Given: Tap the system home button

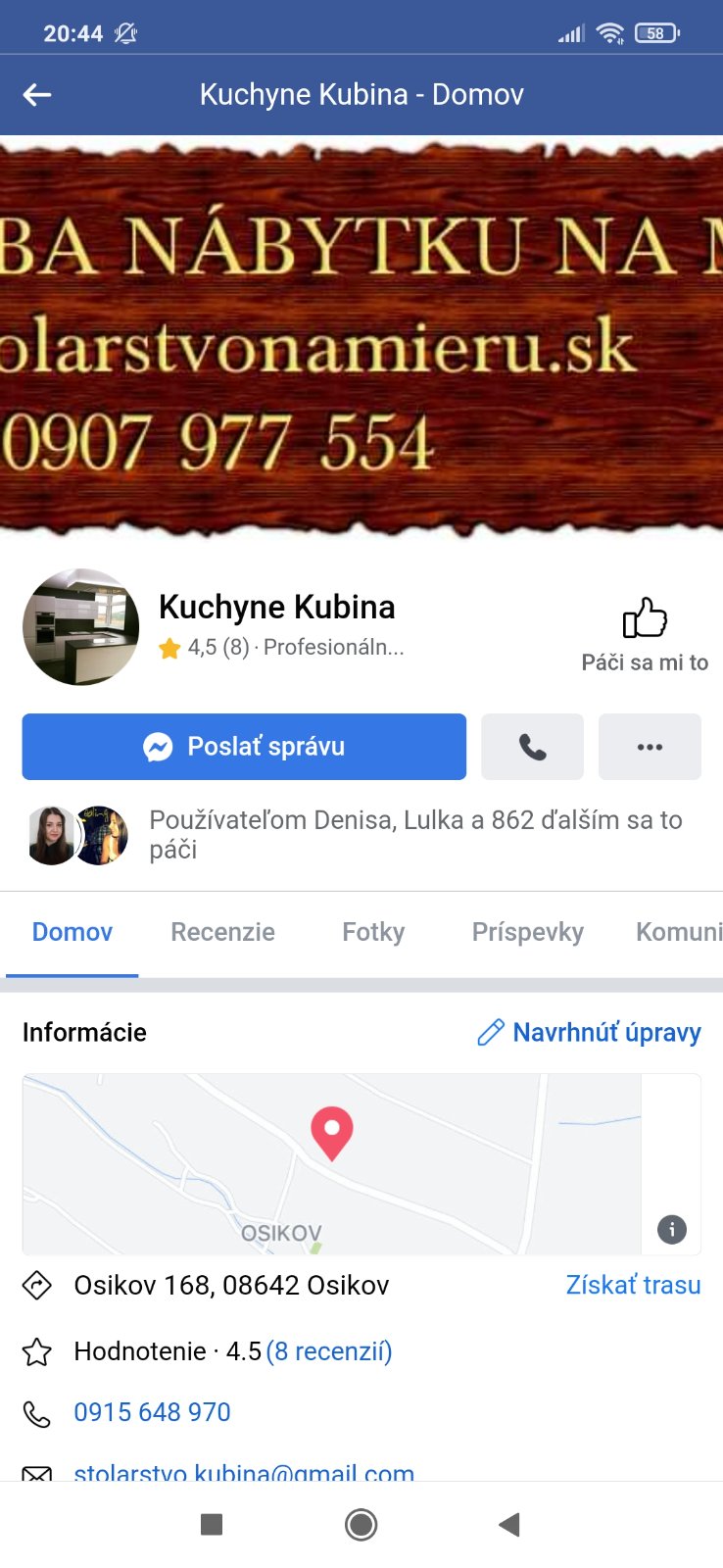Looking at the screenshot, I should click(x=361, y=1524).
